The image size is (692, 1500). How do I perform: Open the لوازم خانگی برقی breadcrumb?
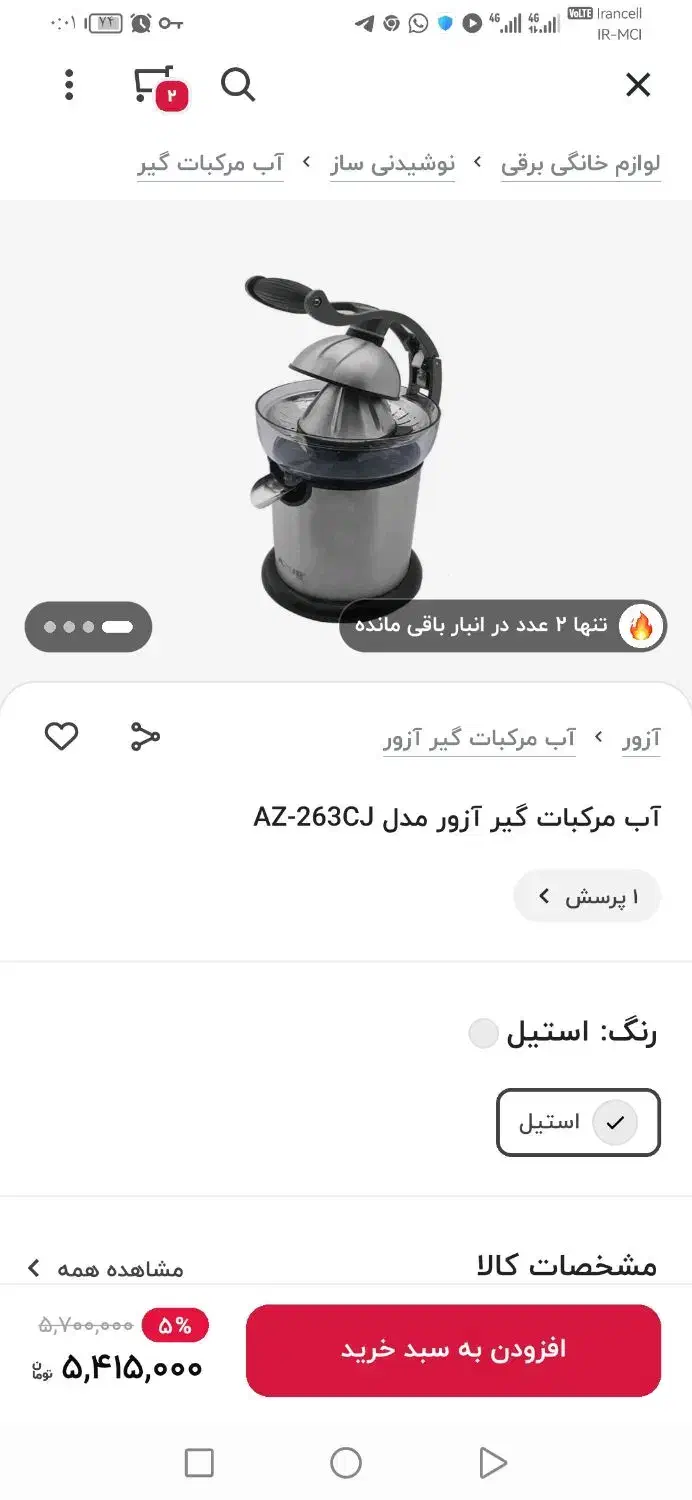tap(580, 163)
